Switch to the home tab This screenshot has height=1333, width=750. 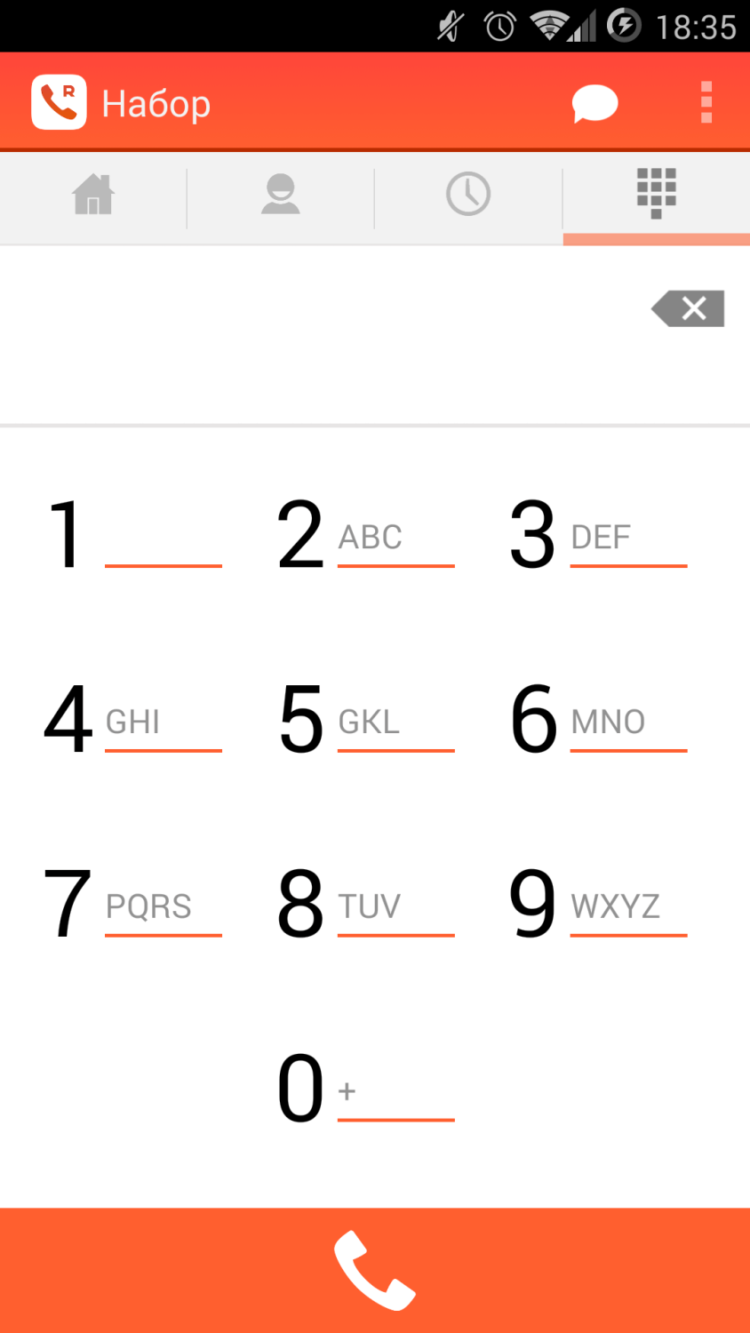click(x=93, y=194)
